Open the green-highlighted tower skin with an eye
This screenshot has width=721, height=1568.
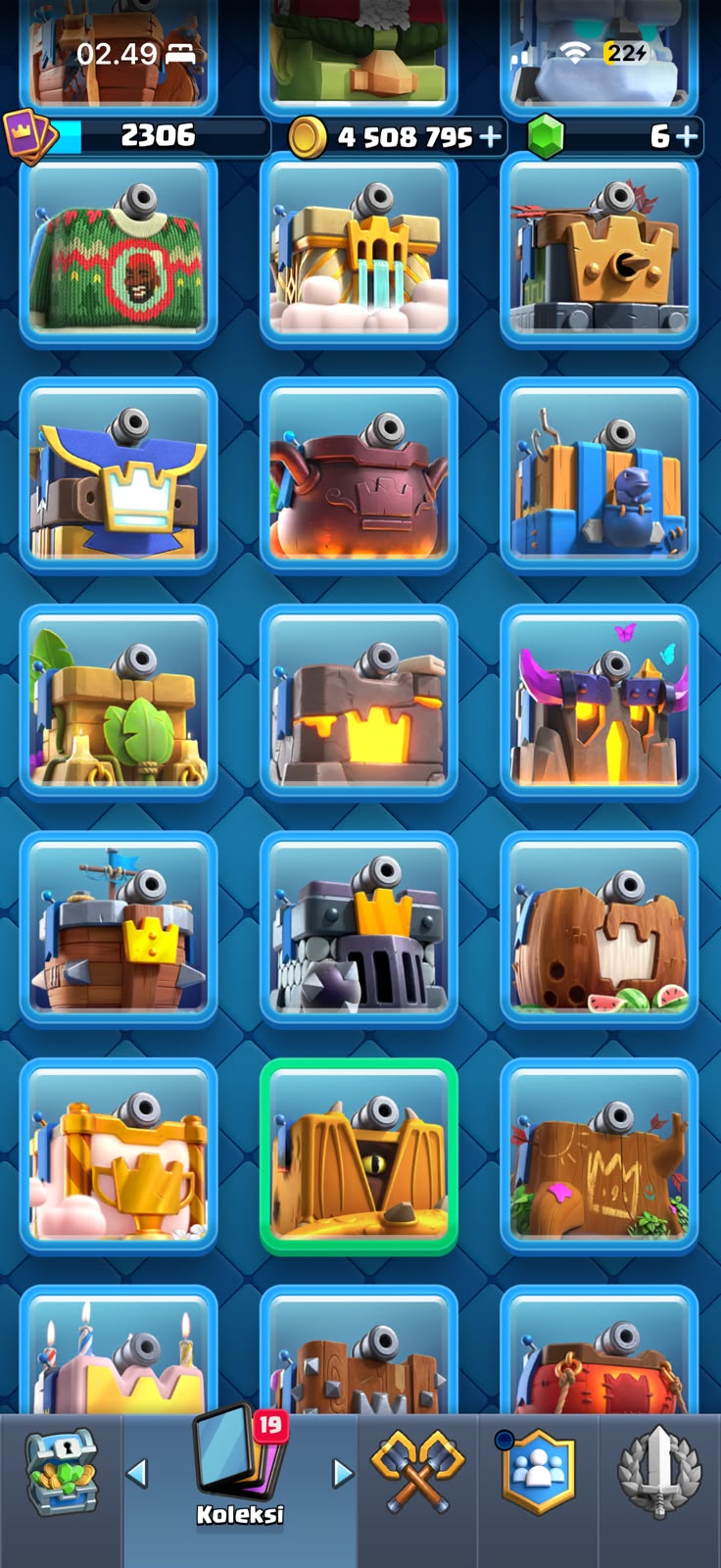pos(359,1156)
